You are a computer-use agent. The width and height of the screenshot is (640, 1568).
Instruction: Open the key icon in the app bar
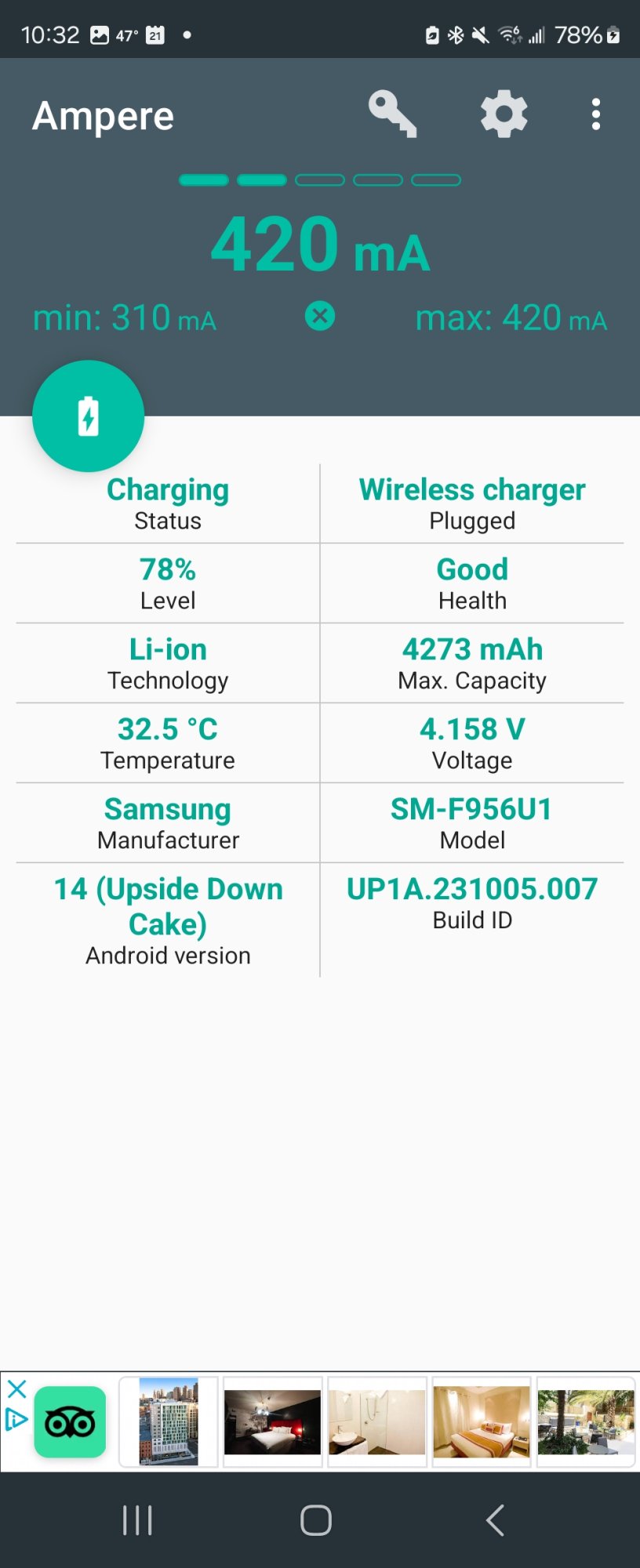pyautogui.click(x=392, y=114)
